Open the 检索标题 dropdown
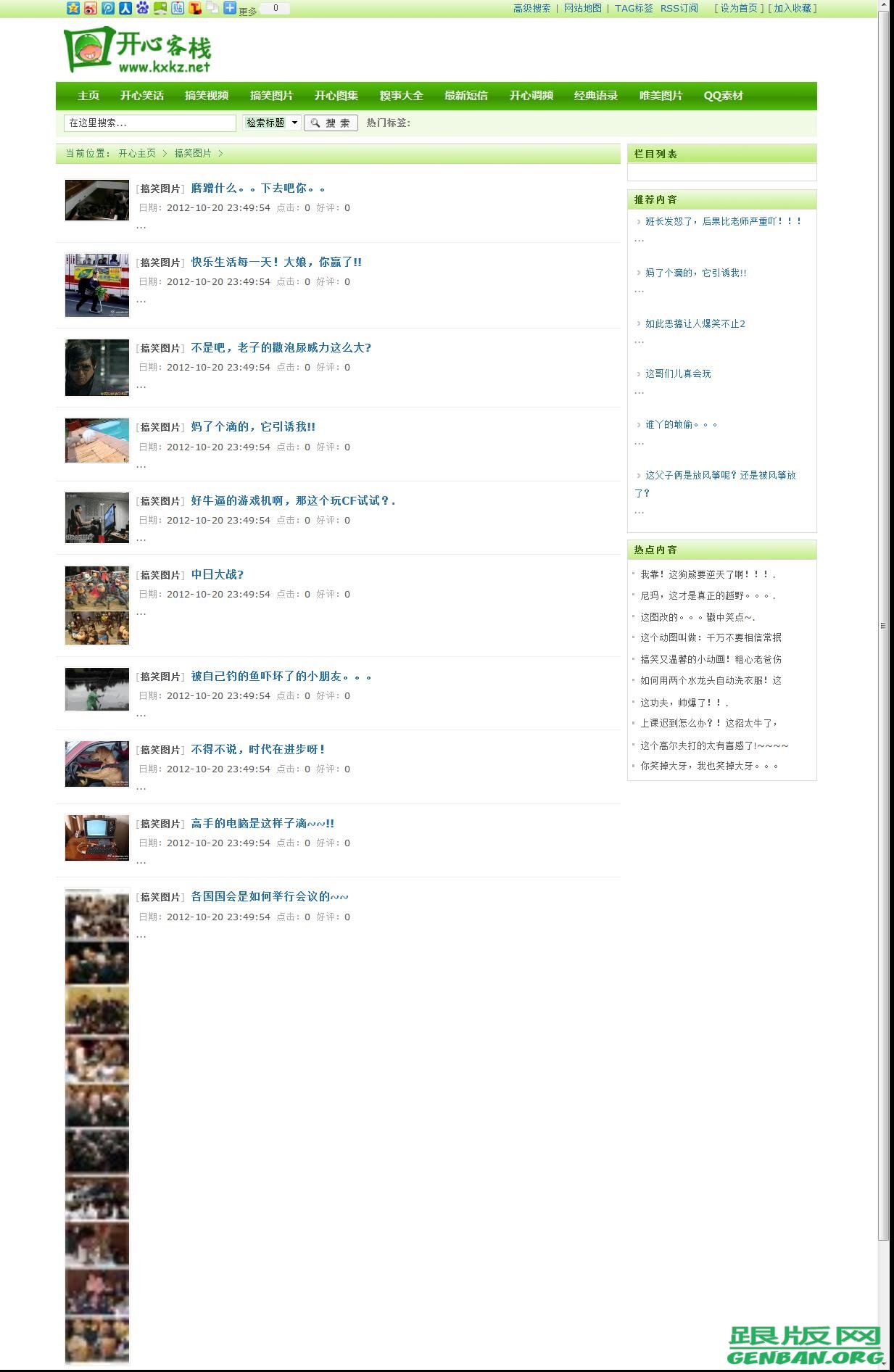This screenshot has width=894, height=1372. (x=271, y=123)
